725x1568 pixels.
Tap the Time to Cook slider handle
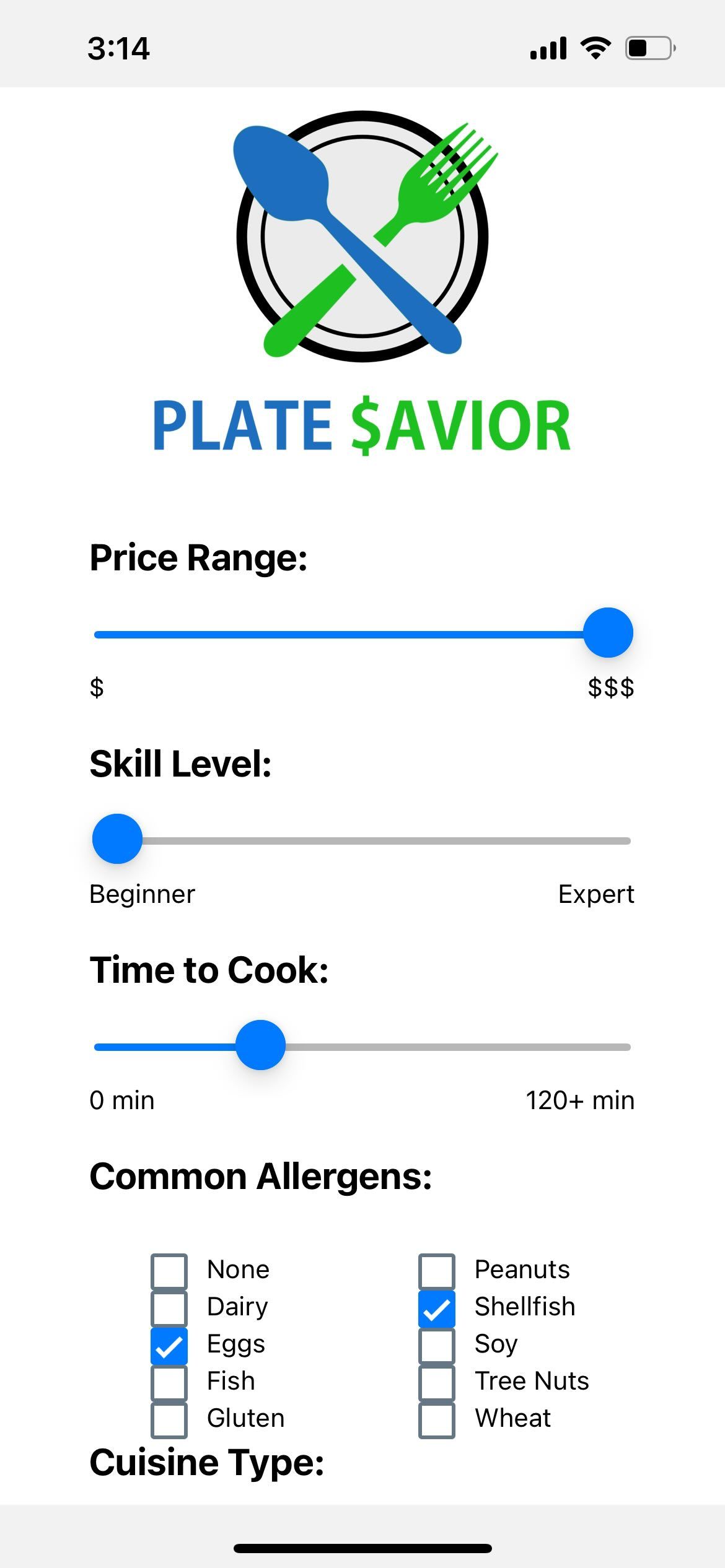coord(261,1045)
